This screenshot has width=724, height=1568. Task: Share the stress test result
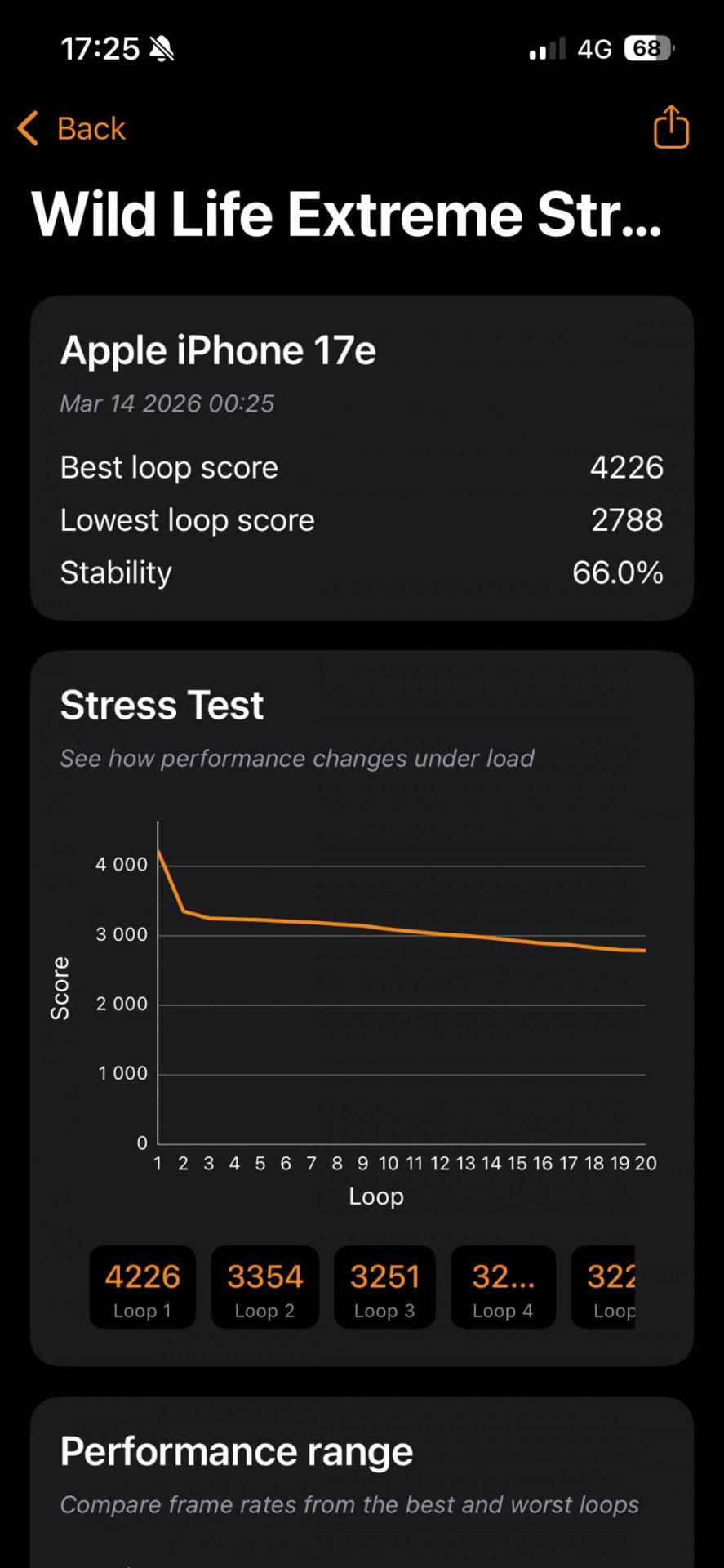tap(670, 127)
